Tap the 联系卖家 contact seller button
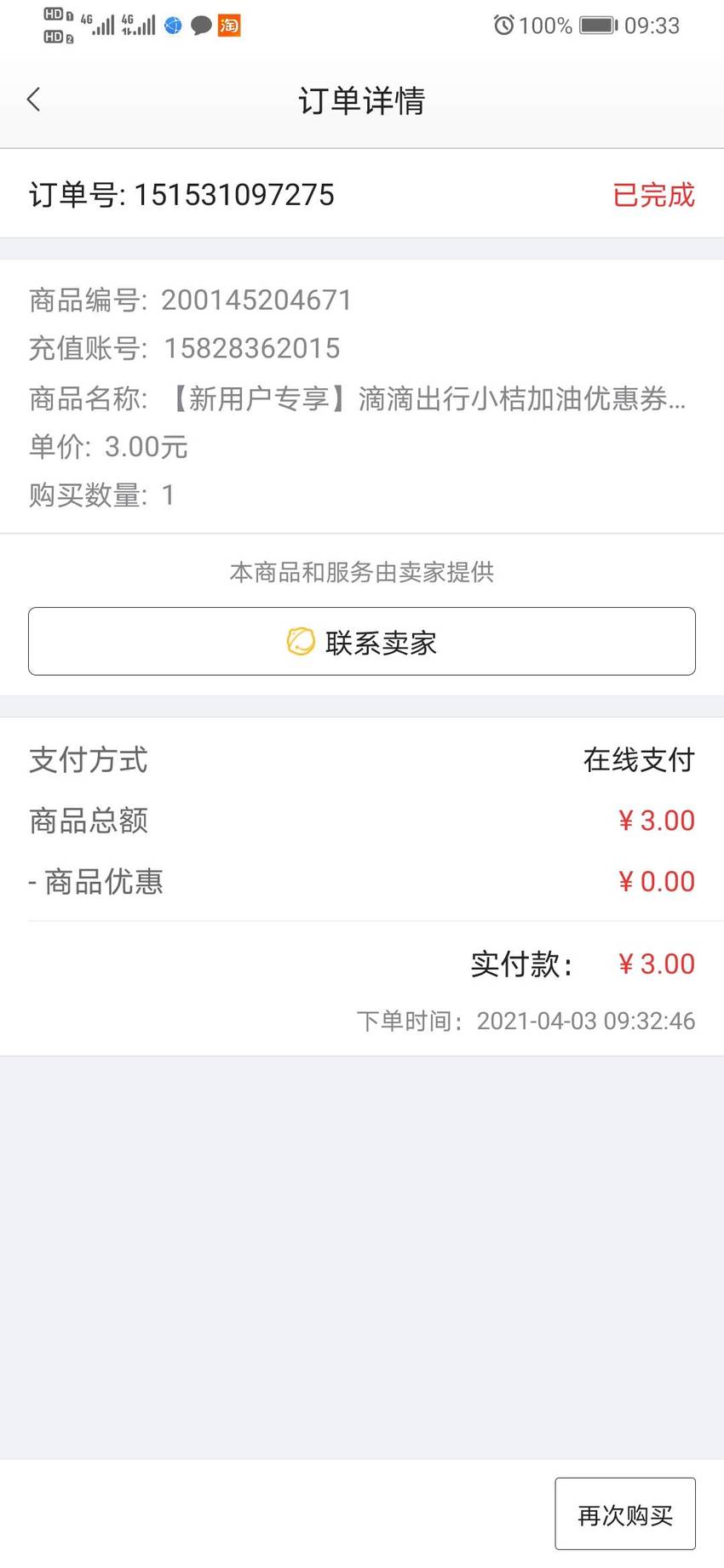This screenshot has height=1568, width=724. [x=362, y=641]
